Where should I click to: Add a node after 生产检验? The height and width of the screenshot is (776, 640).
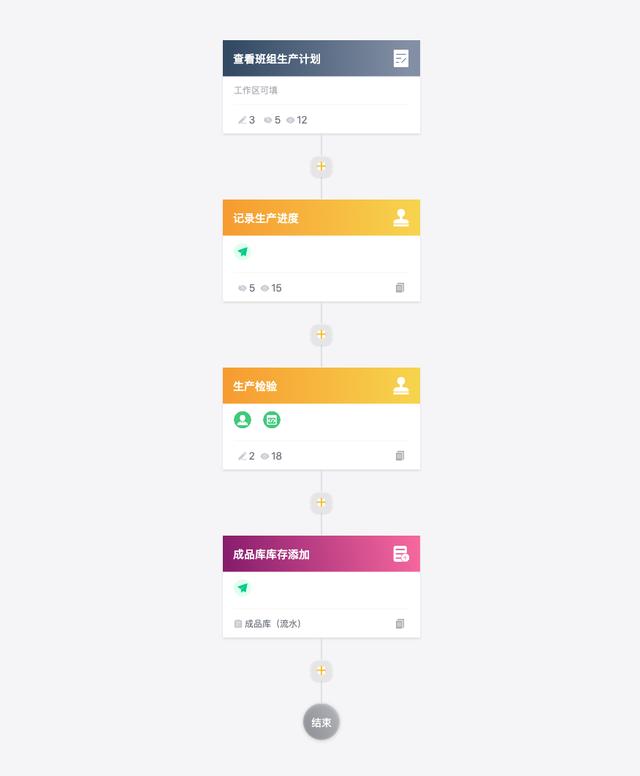coord(321,502)
